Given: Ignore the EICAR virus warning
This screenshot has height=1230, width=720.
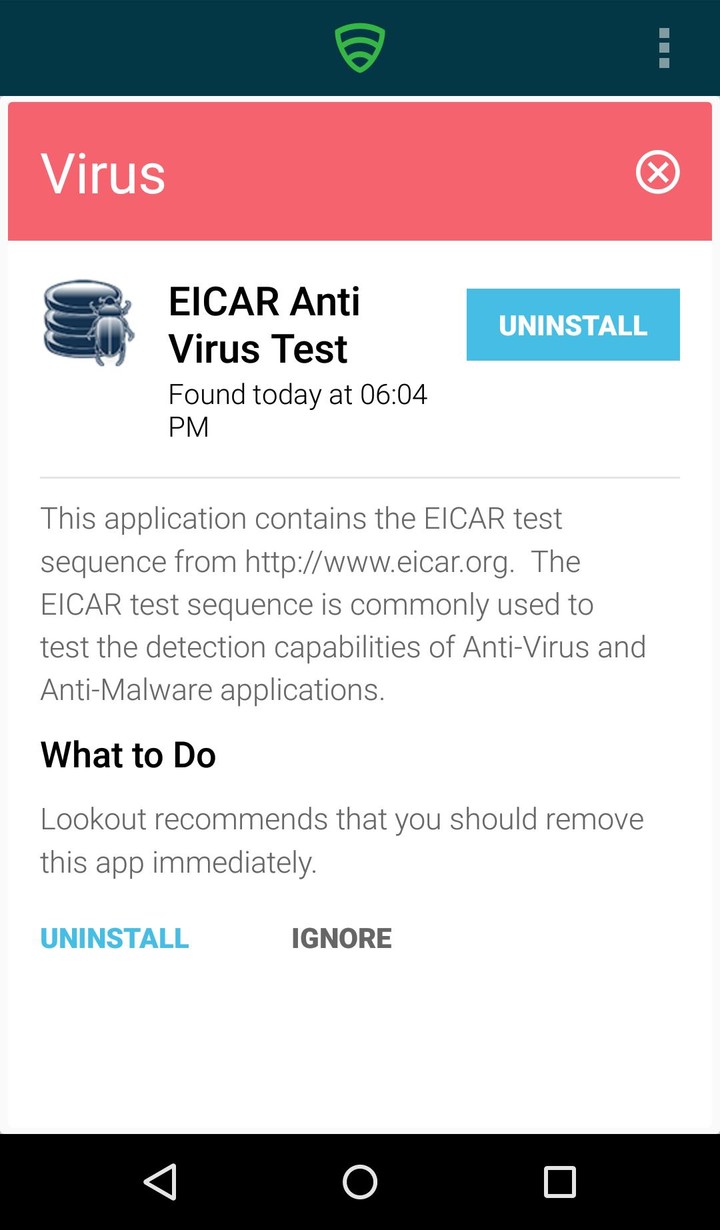Looking at the screenshot, I should (341, 938).
